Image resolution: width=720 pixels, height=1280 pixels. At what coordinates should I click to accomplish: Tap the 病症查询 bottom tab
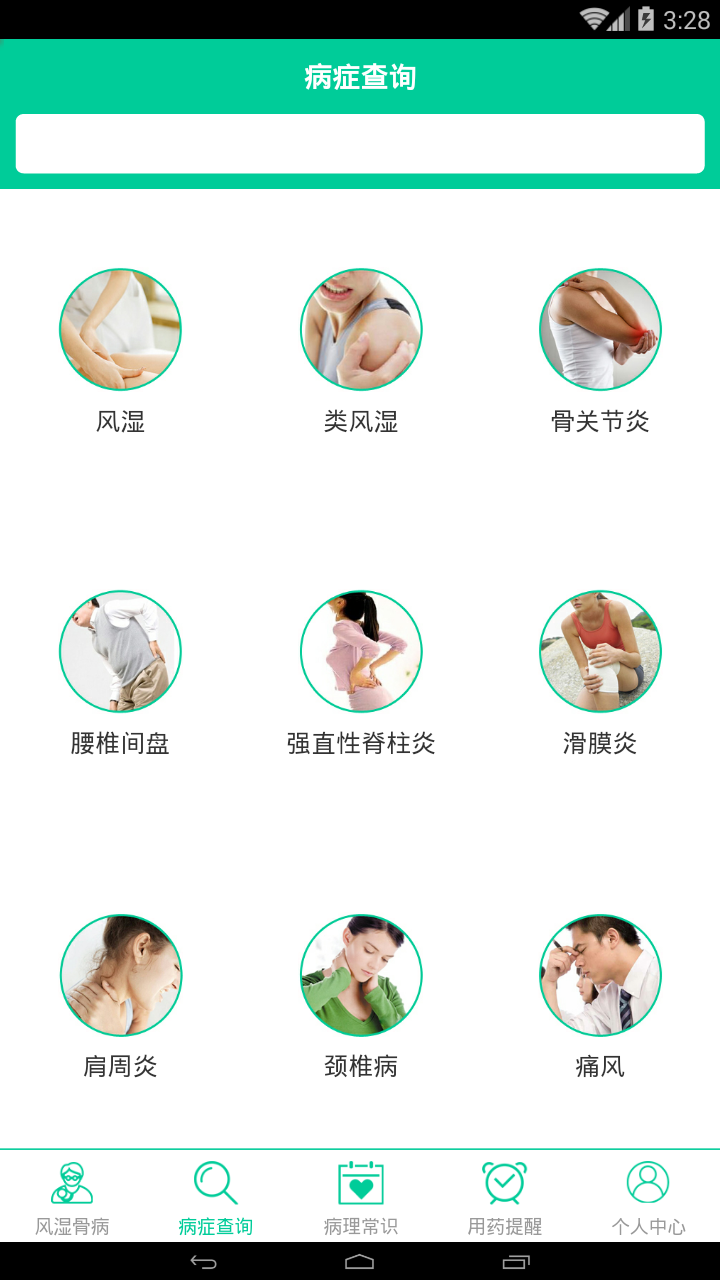click(216, 1198)
